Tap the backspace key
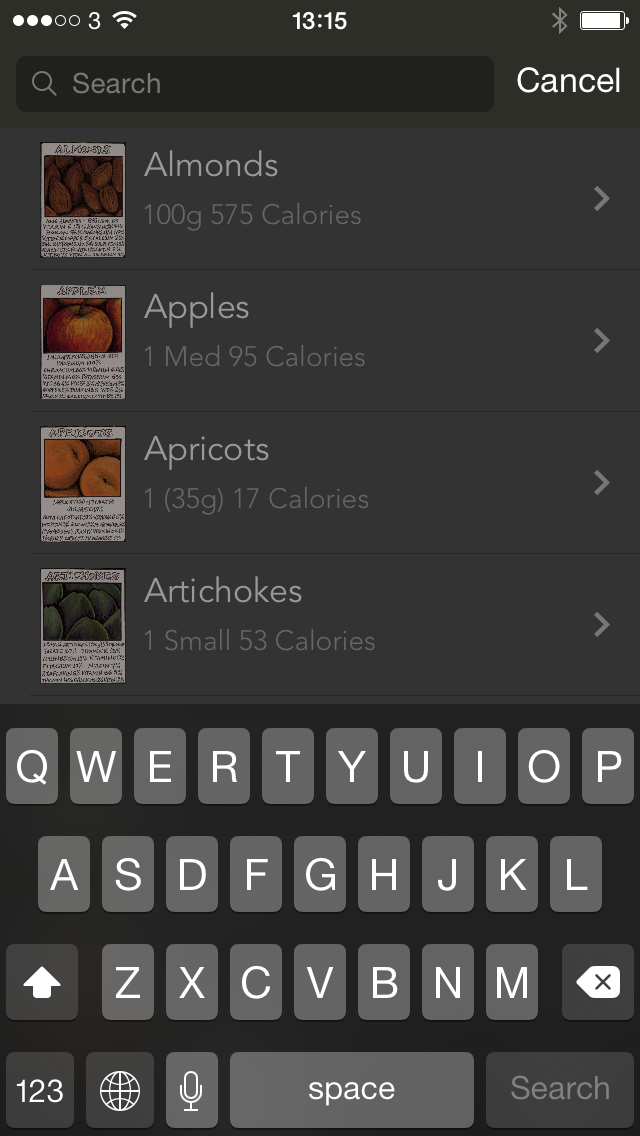 point(598,983)
